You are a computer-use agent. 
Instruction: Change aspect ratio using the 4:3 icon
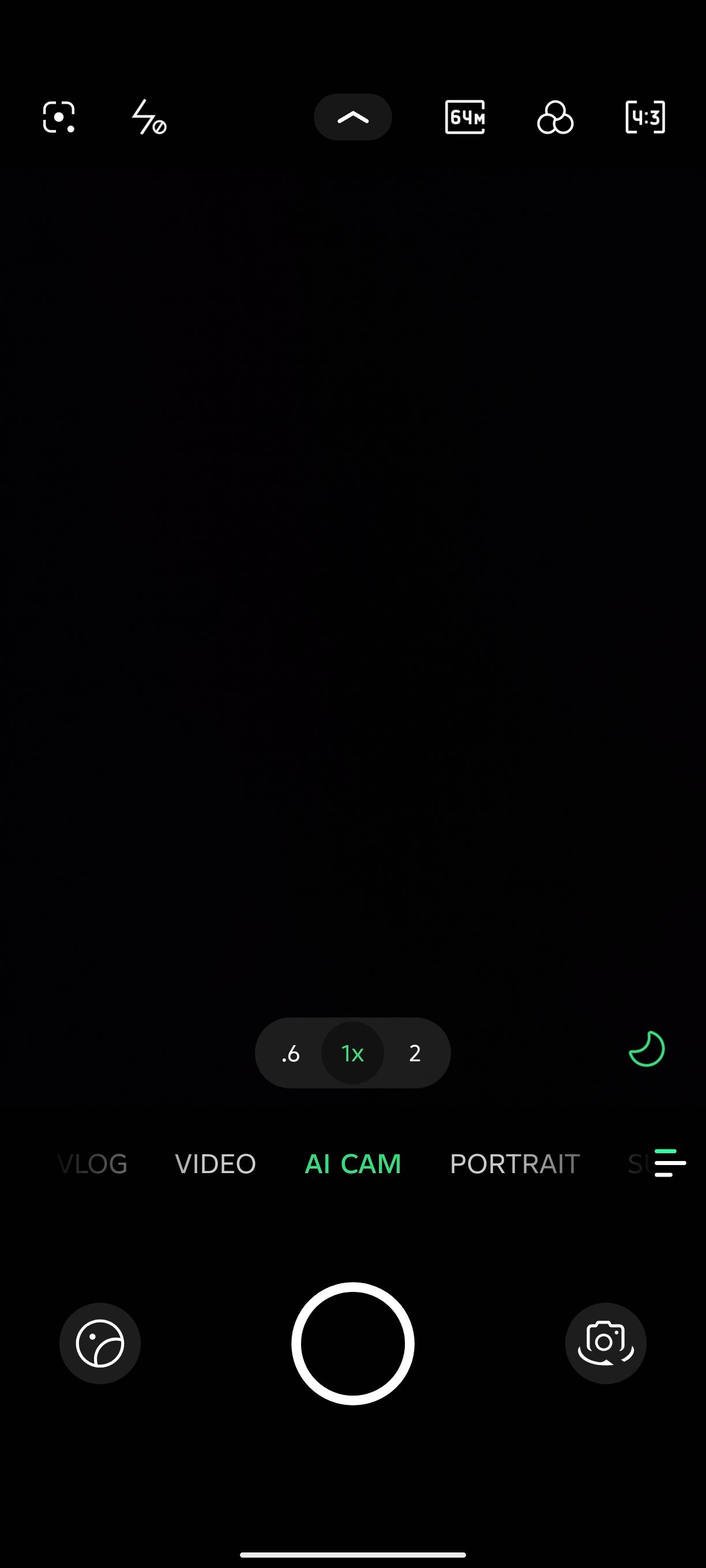coord(644,117)
